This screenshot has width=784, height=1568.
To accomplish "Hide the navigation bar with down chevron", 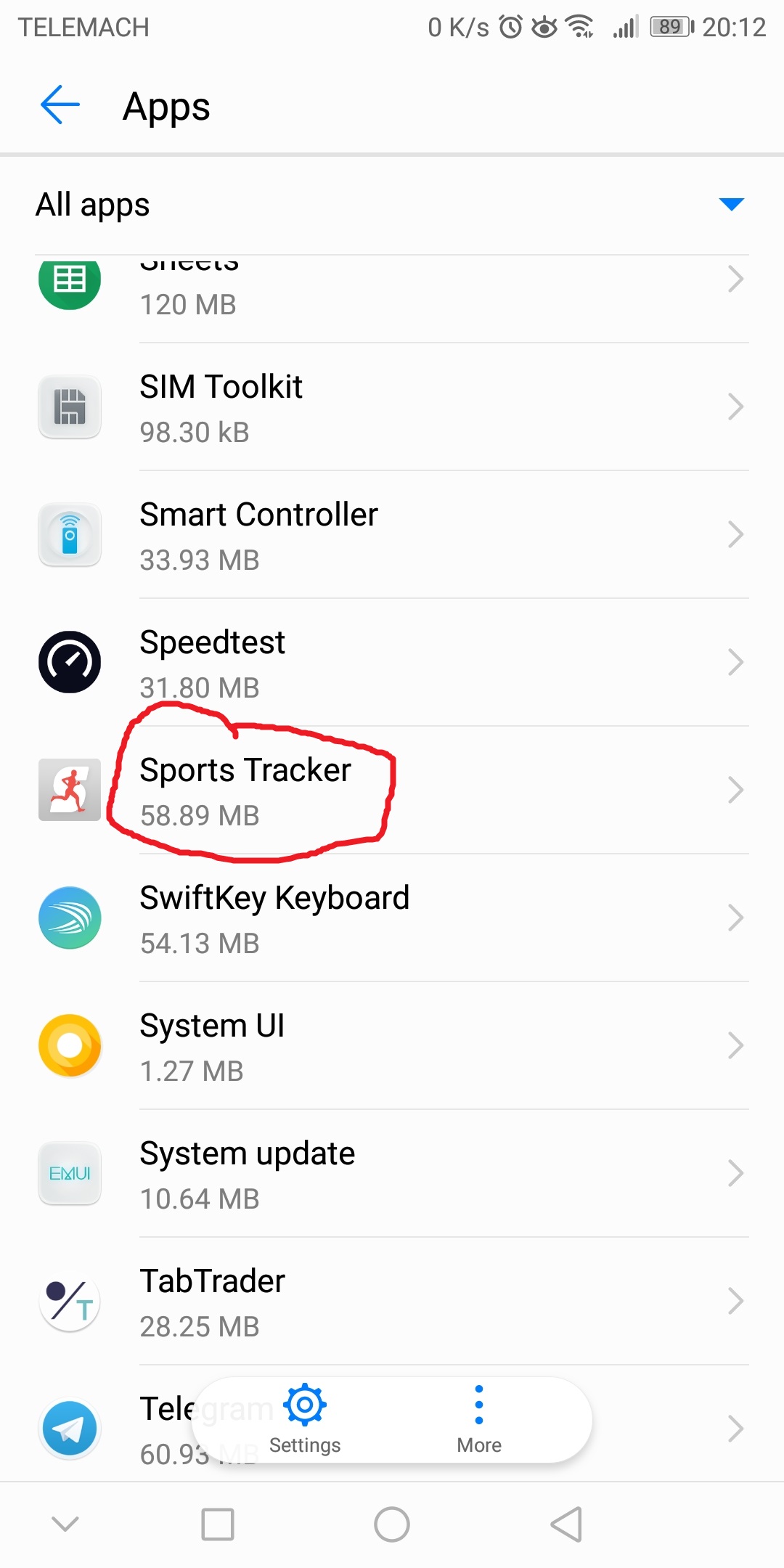I will pos(65,1523).
